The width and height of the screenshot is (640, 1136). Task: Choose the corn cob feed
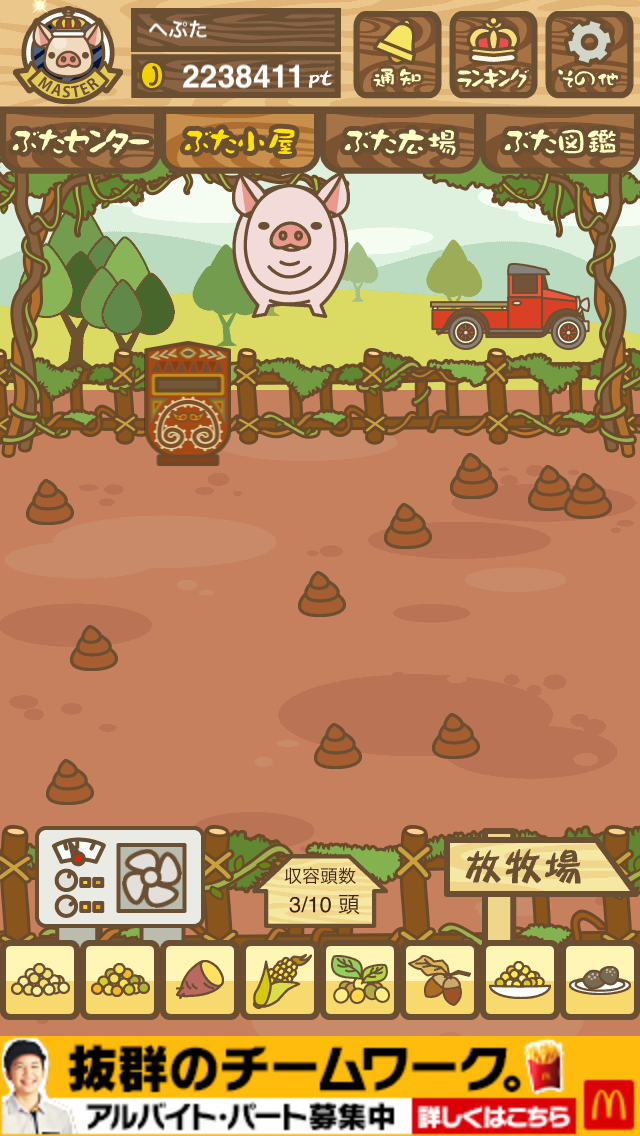coord(280,980)
